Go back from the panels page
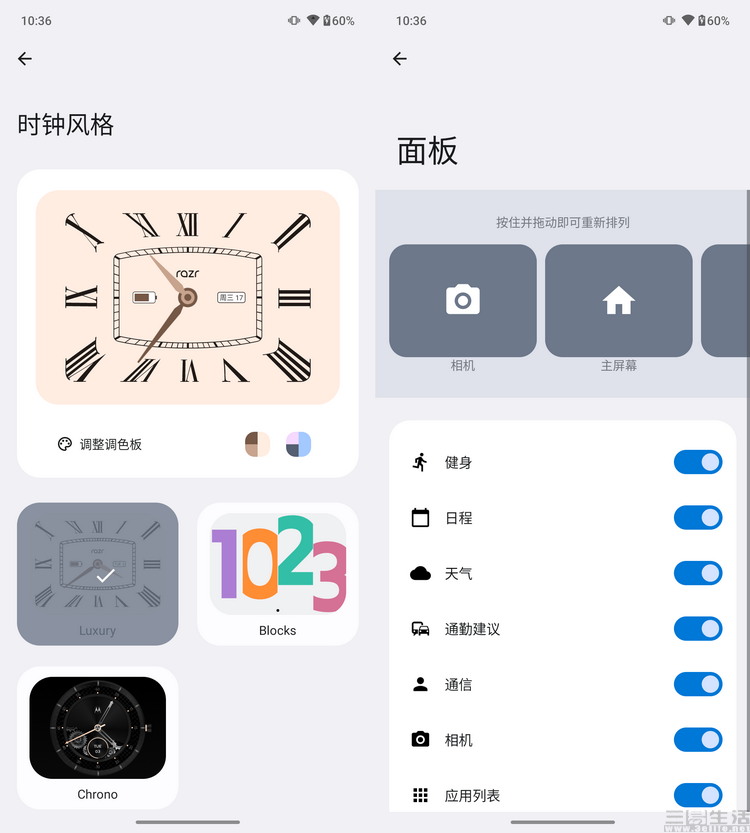Viewport: 750px width, 833px height. click(x=400, y=59)
